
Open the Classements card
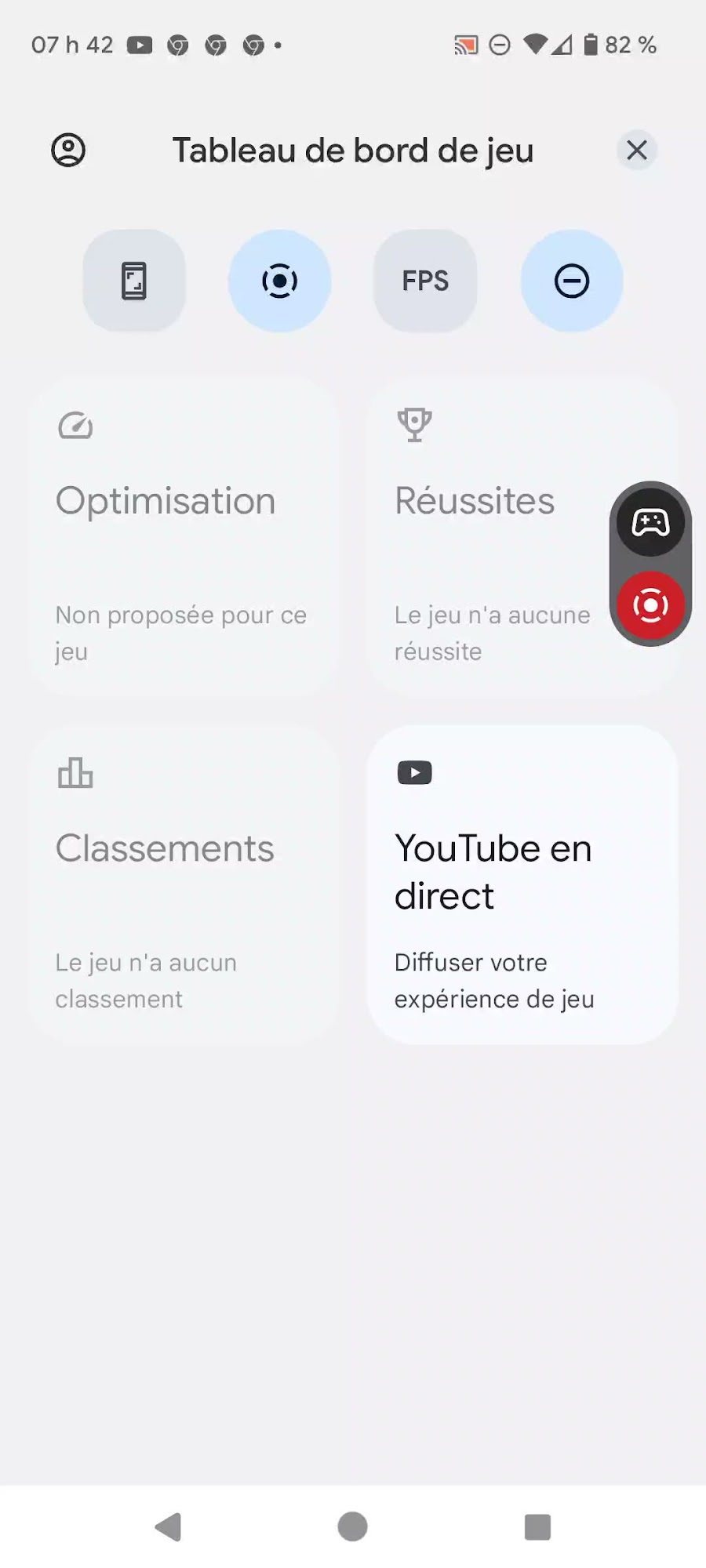[184, 884]
